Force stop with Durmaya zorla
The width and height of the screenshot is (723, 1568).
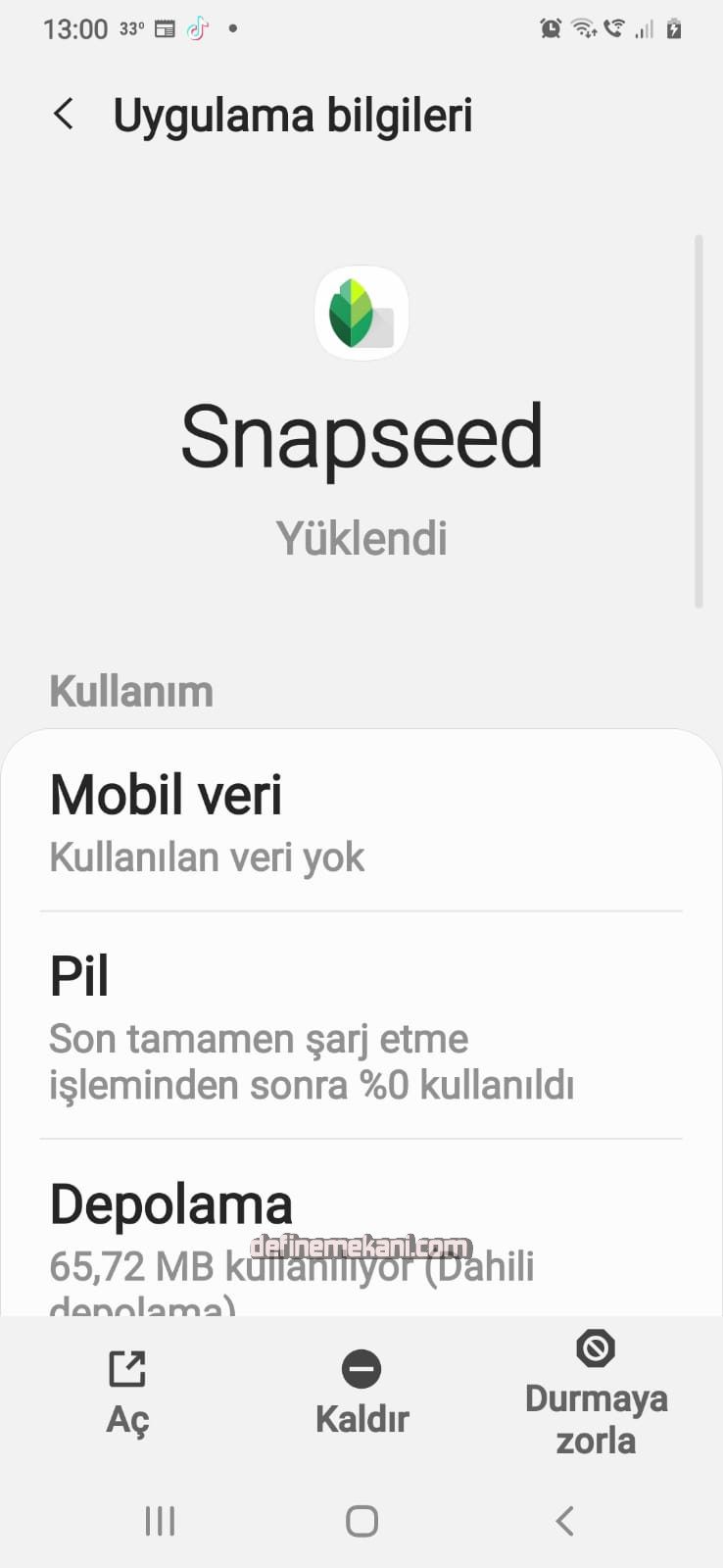tap(596, 1393)
